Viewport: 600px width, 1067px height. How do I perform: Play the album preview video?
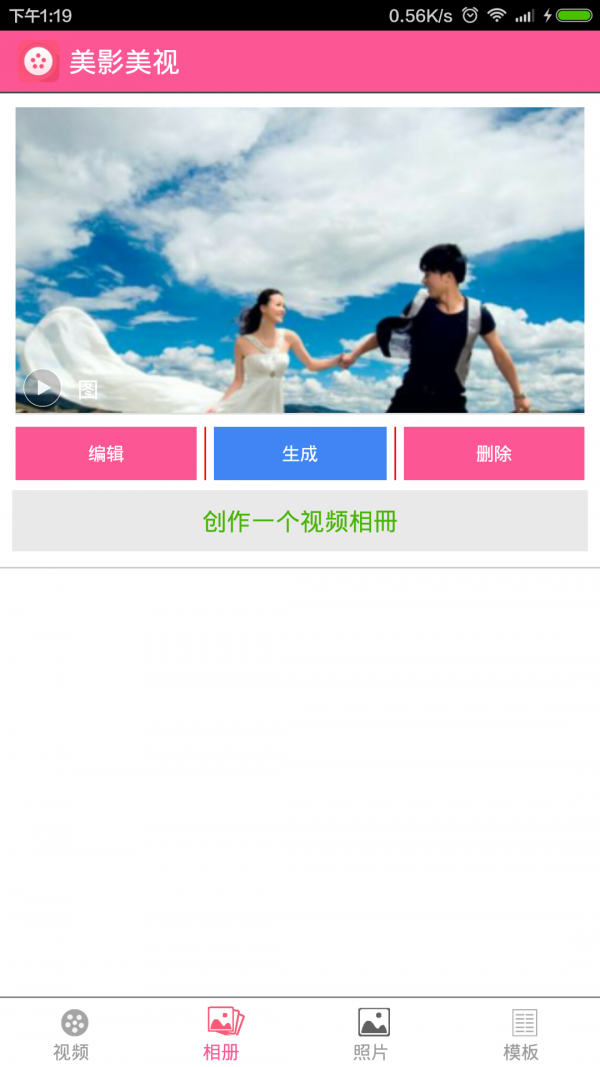[42, 388]
